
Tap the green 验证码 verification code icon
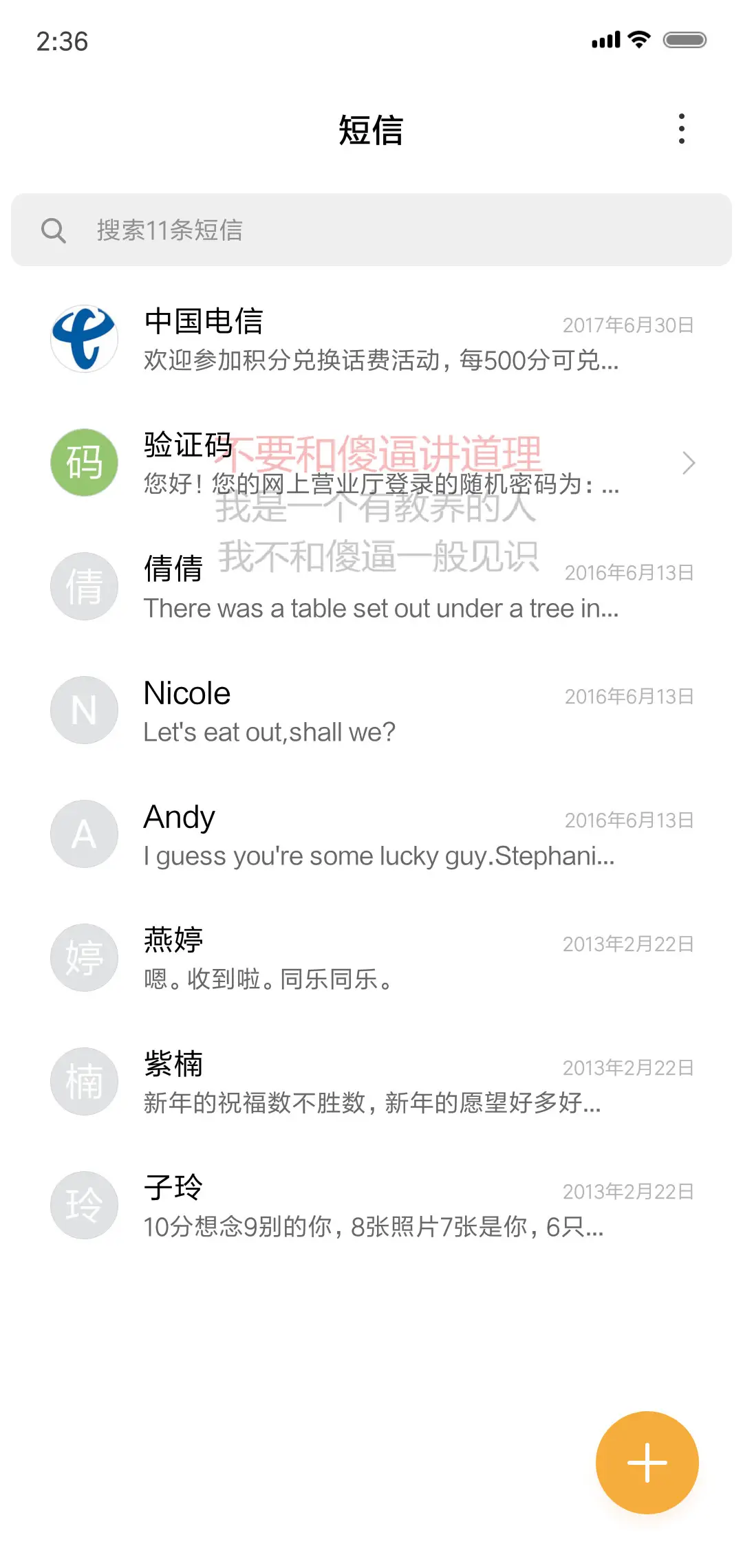point(84,462)
